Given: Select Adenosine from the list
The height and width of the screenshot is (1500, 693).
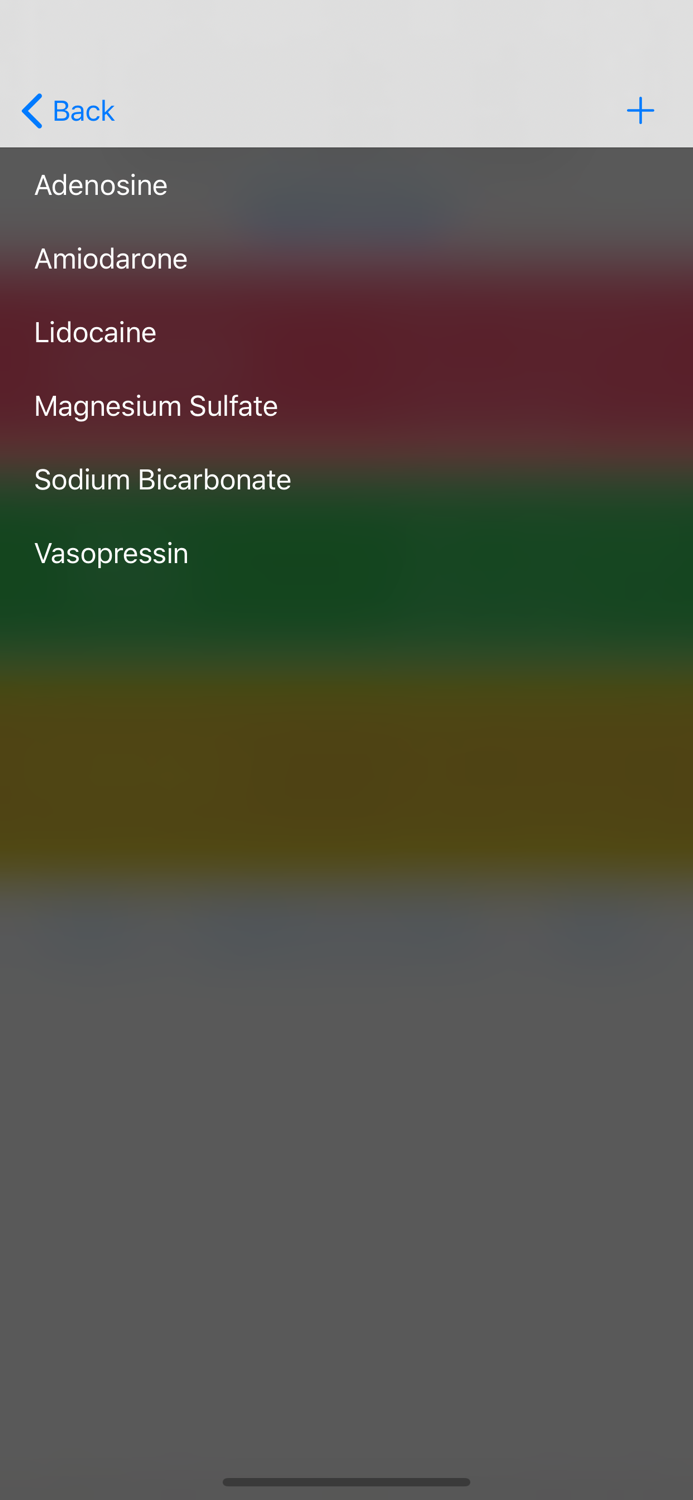Looking at the screenshot, I should point(346,185).
